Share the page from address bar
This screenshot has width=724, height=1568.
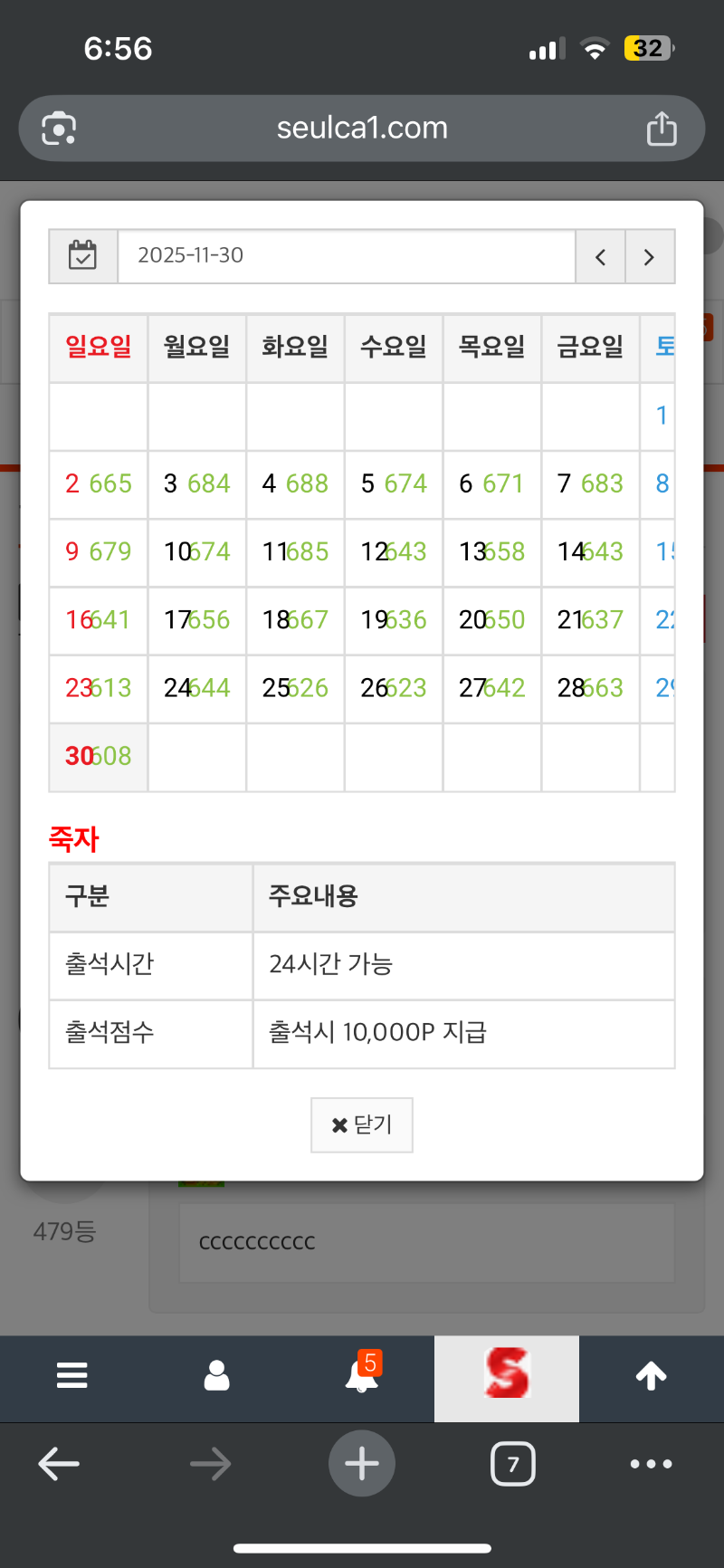[662, 129]
